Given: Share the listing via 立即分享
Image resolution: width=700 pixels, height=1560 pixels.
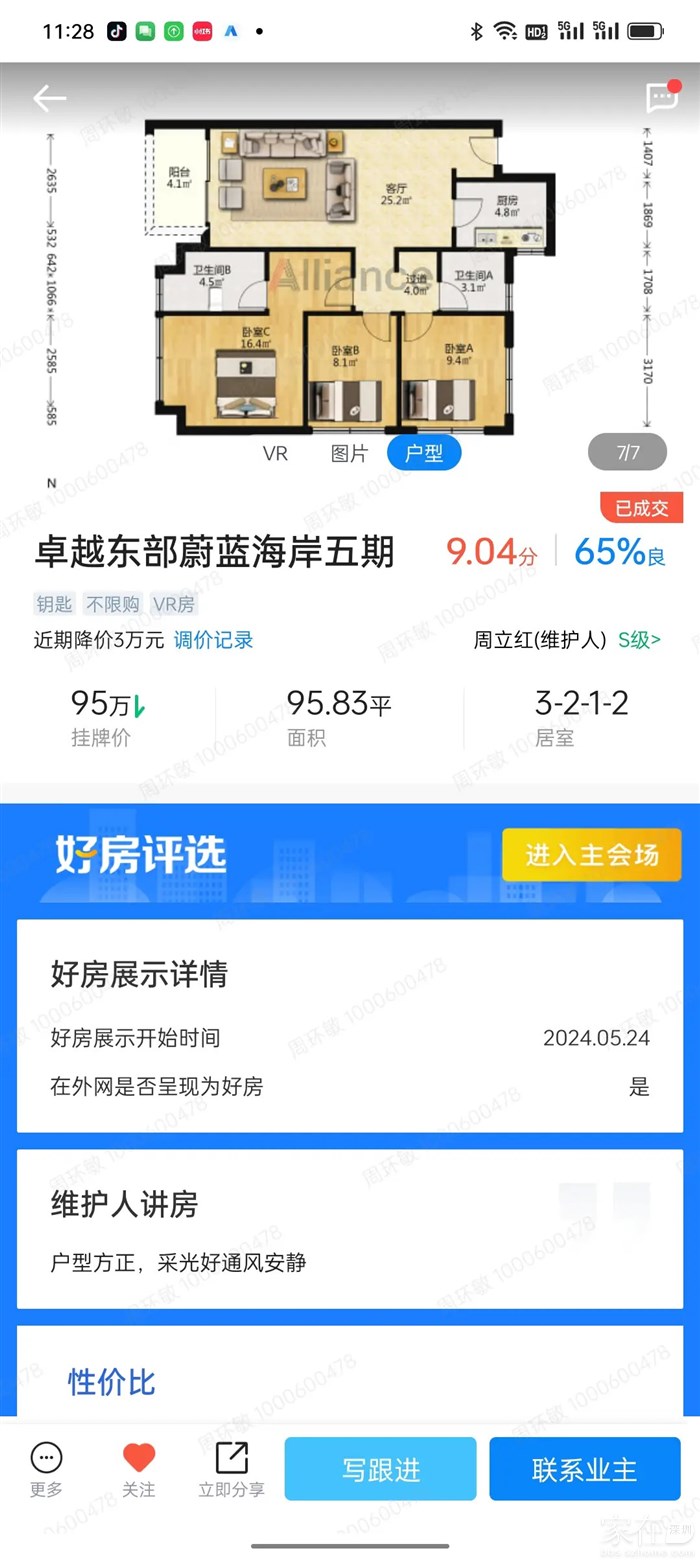Looking at the screenshot, I should coord(231,1469).
